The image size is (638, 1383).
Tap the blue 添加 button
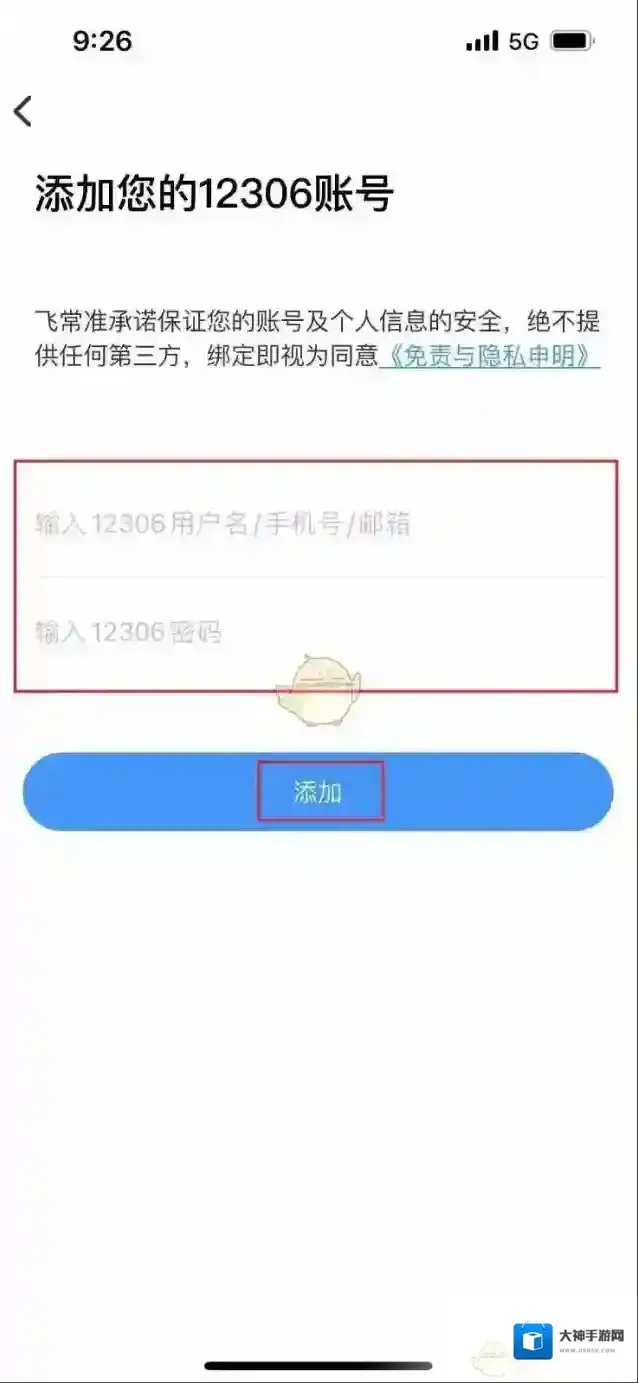coord(318,792)
